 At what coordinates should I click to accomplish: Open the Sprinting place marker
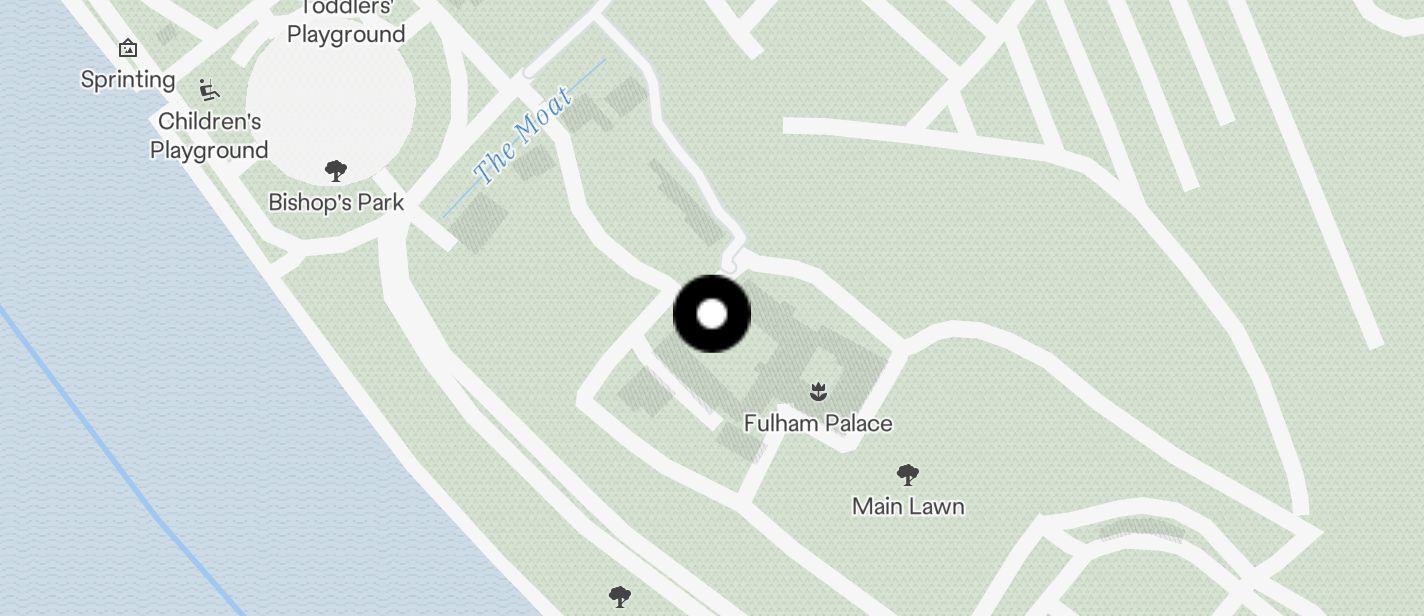click(128, 48)
